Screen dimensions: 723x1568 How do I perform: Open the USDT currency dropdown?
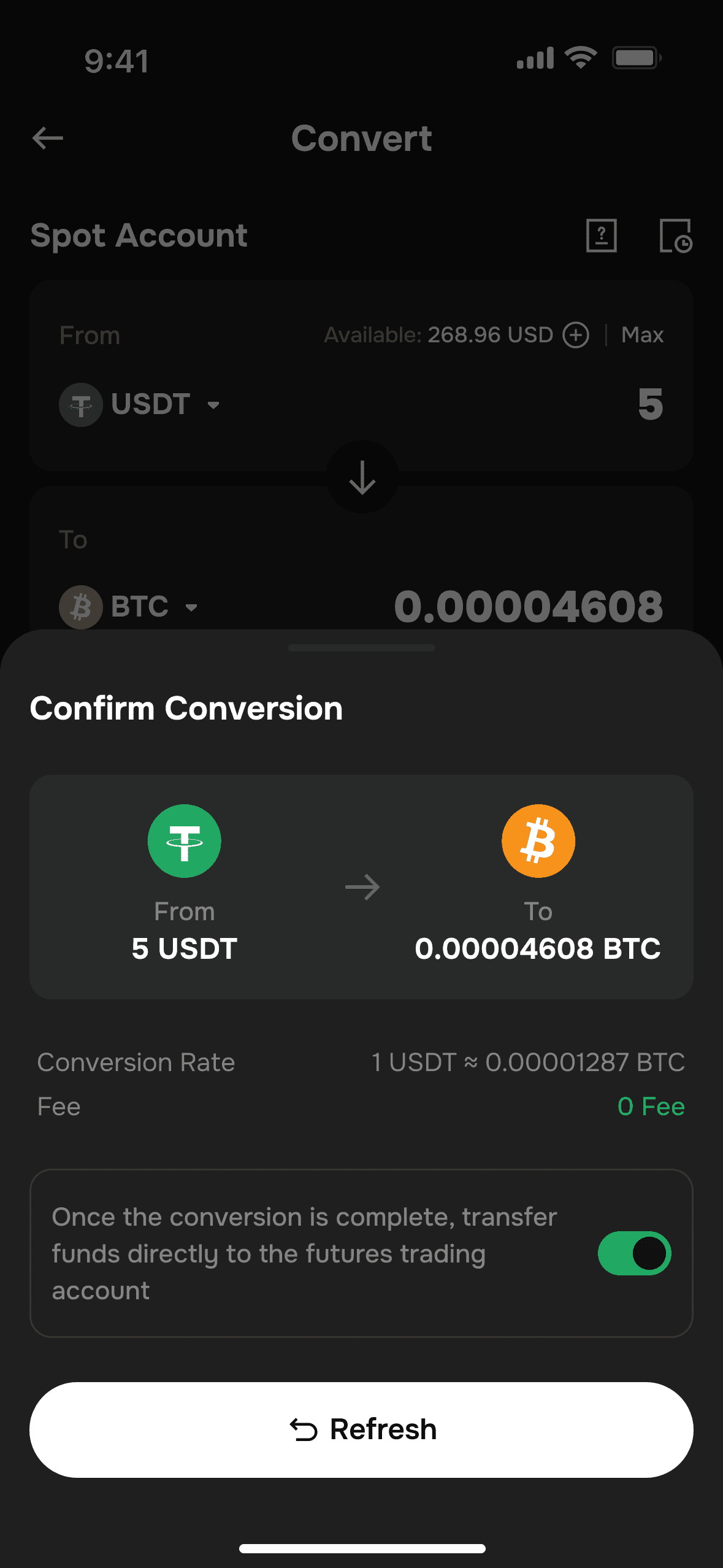(x=140, y=404)
